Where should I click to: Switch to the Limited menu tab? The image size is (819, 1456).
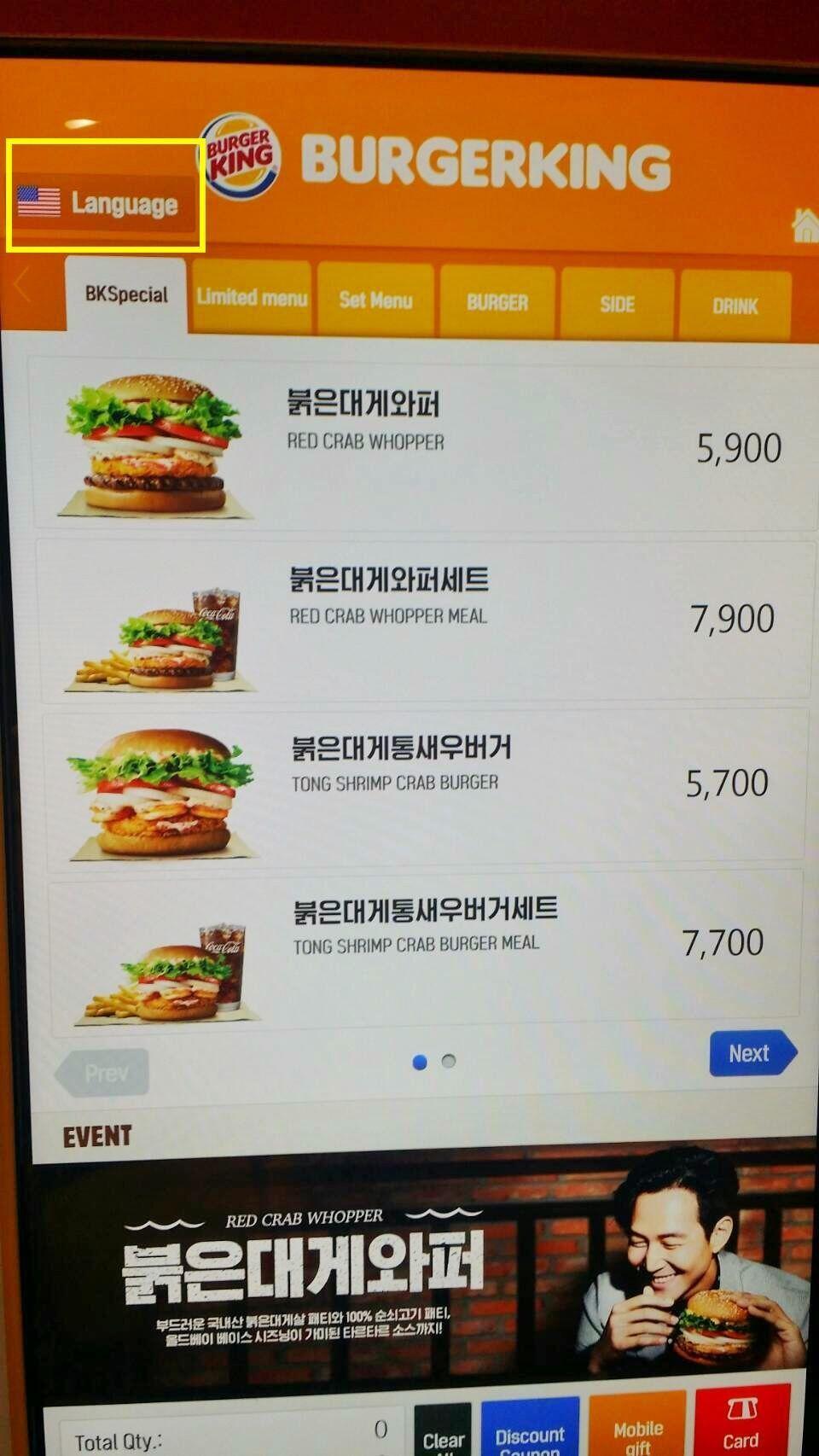click(x=252, y=299)
